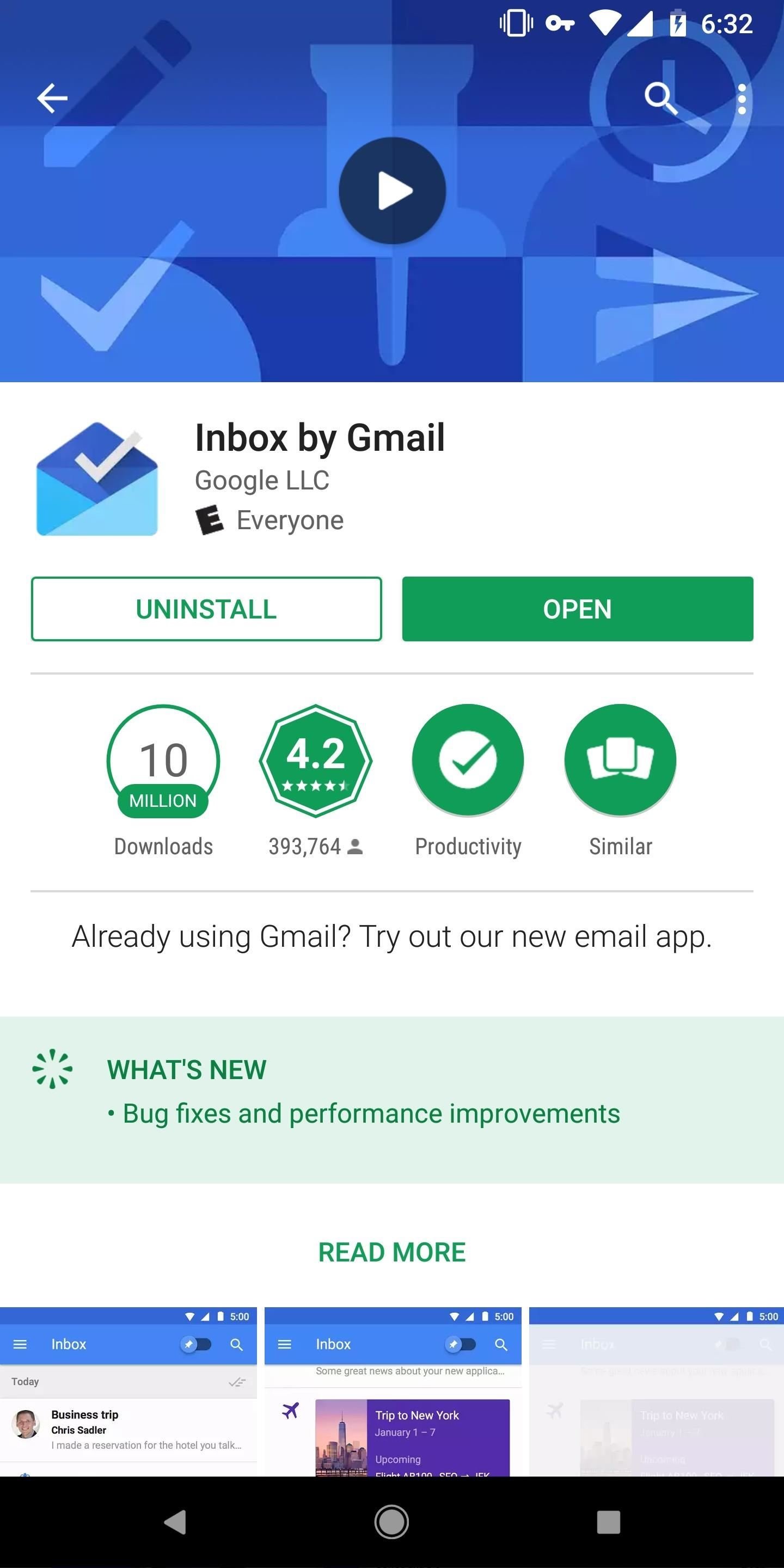Uninstall Inbox by Gmail
784x1568 pixels.
pyautogui.click(x=206, y=609)
